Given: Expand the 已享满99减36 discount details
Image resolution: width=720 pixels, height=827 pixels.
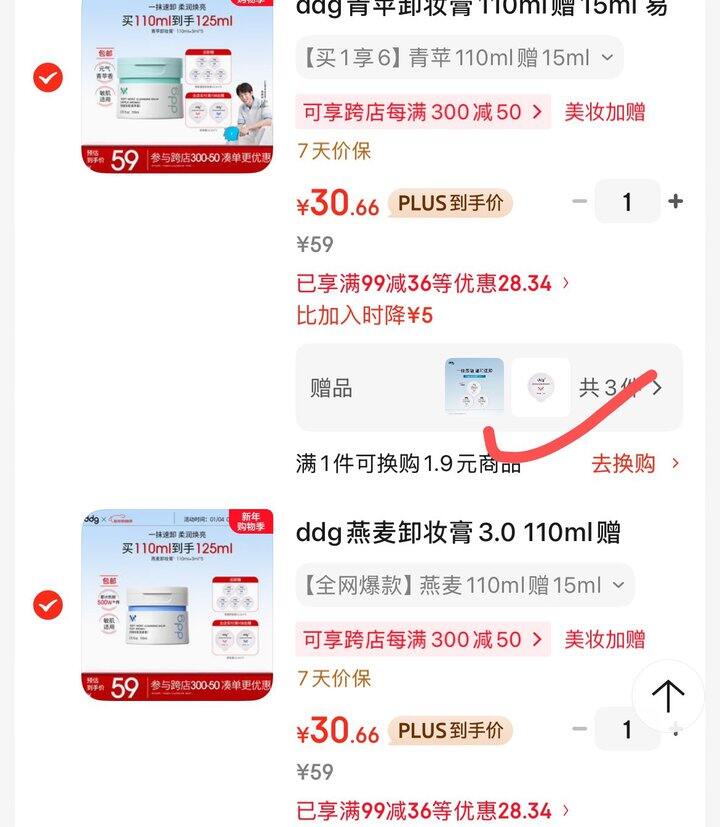Looking at the screenshot, I should click(430, 283).
